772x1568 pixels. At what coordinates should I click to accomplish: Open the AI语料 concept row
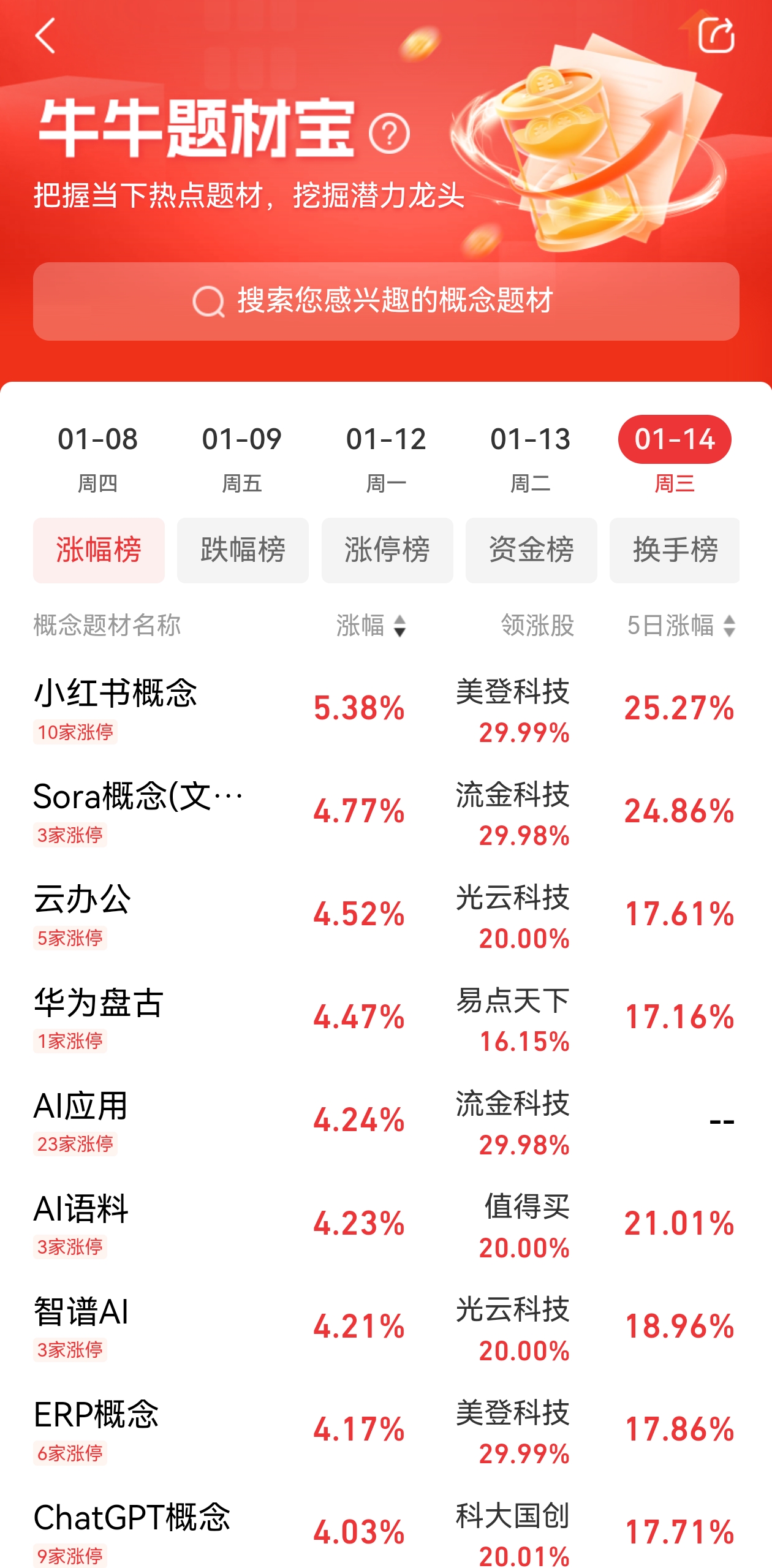pos(81,1221)
